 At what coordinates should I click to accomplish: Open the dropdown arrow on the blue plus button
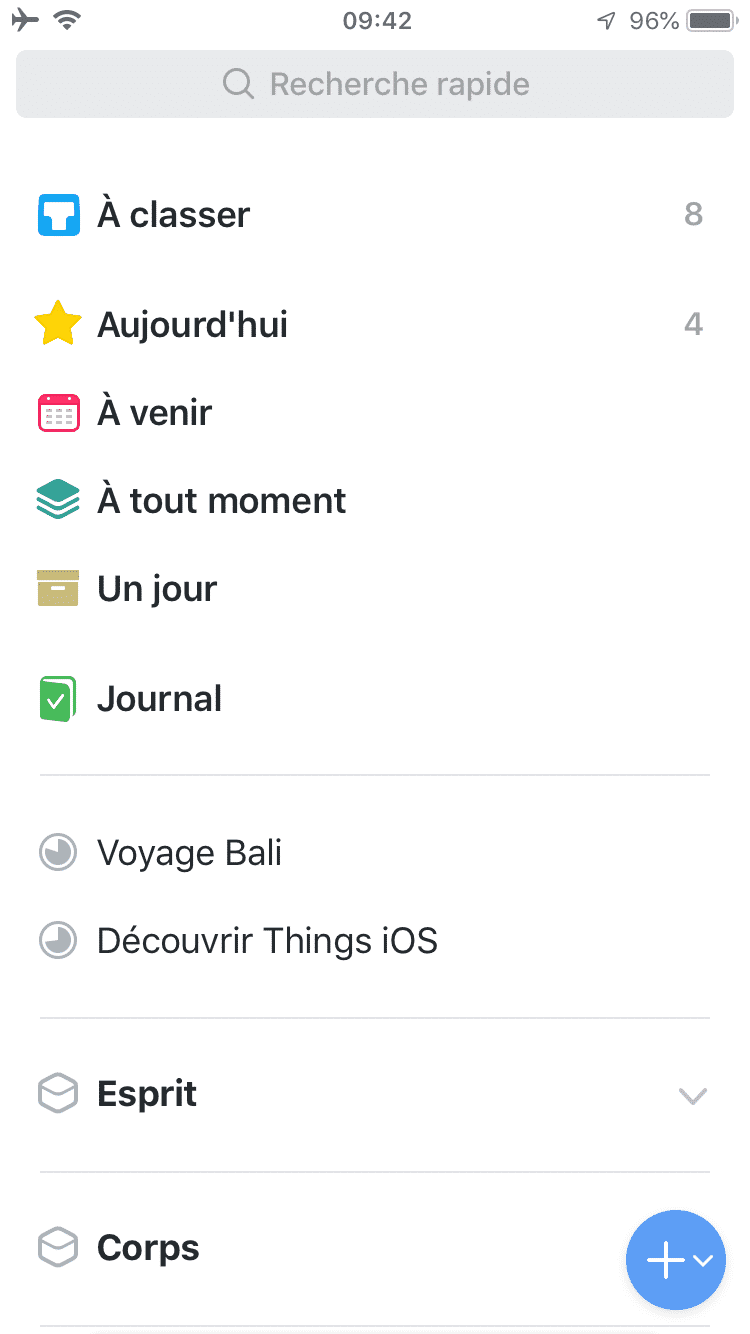click(x=702, y=1261)
